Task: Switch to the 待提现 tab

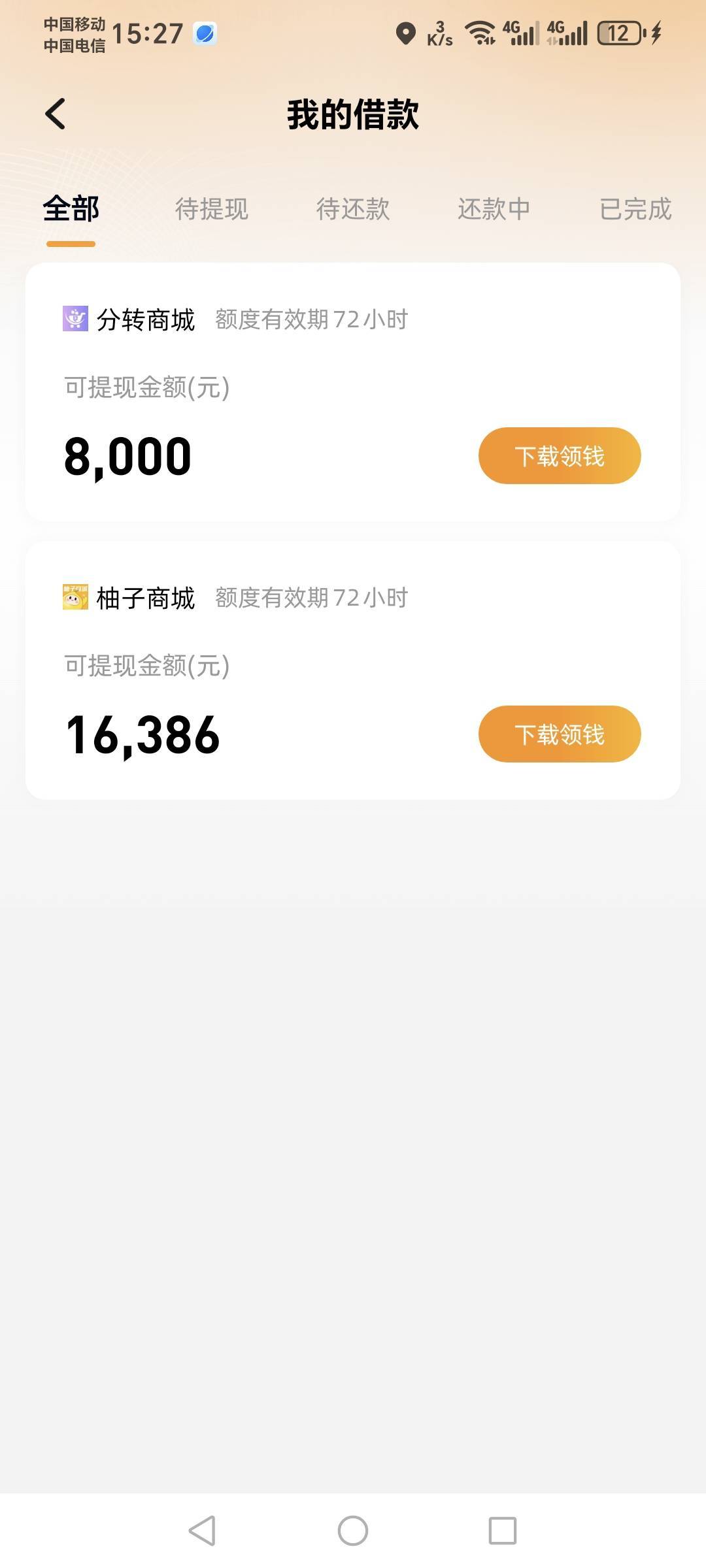Action: click(212, 209)
